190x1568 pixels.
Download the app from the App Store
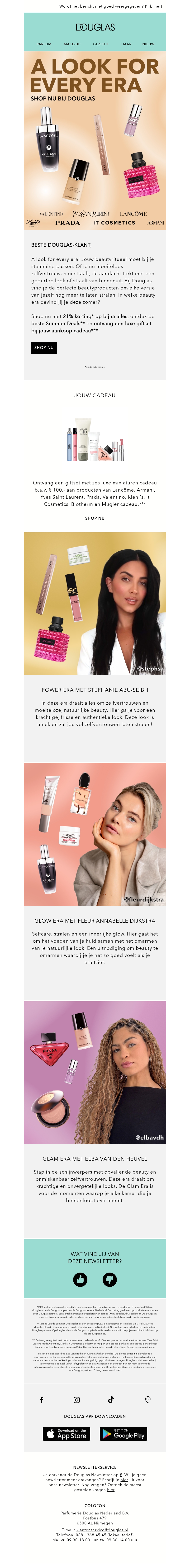coord(67,1434)
